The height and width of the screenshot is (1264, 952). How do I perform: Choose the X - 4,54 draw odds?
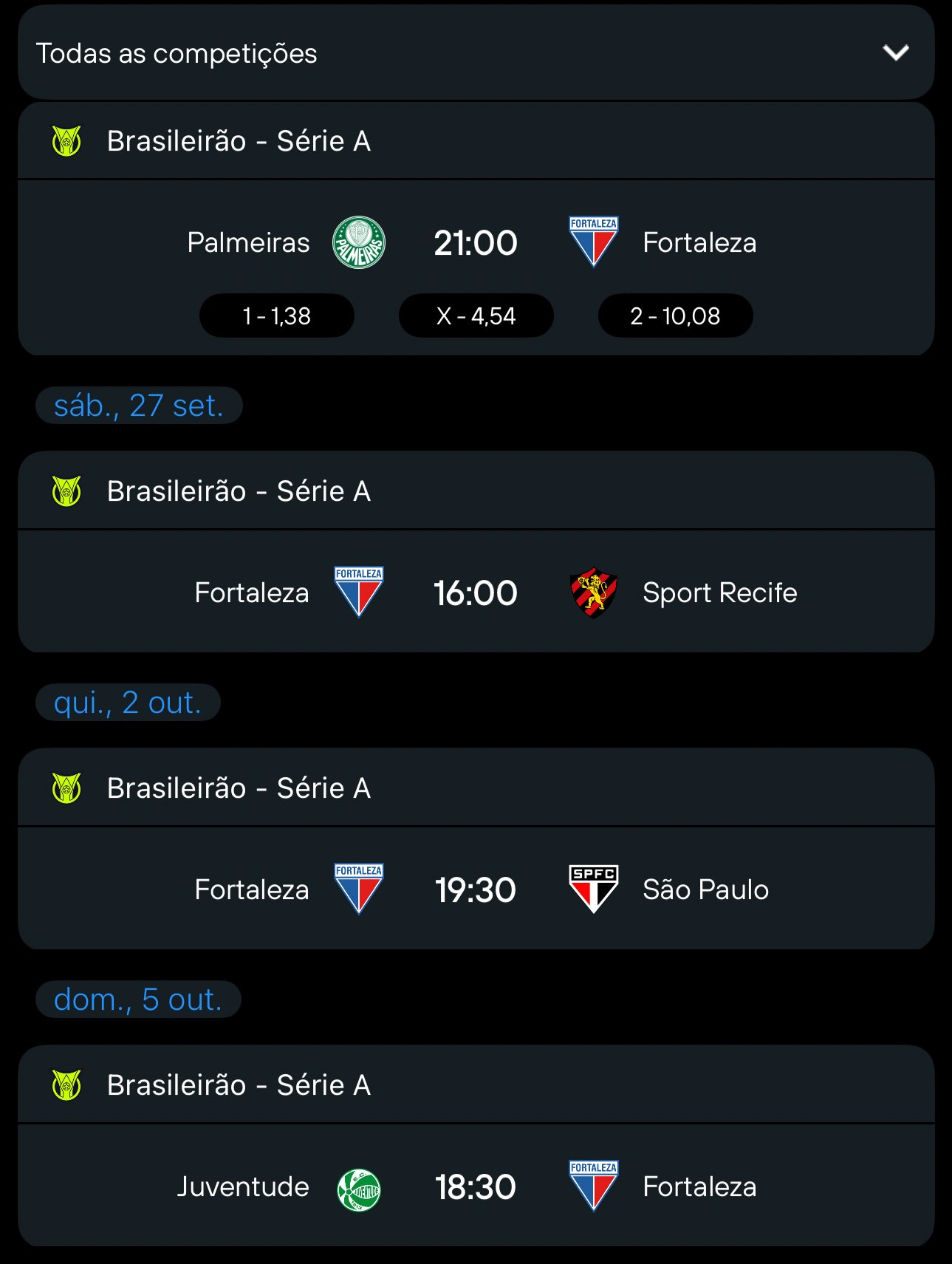tap(476, 316)
